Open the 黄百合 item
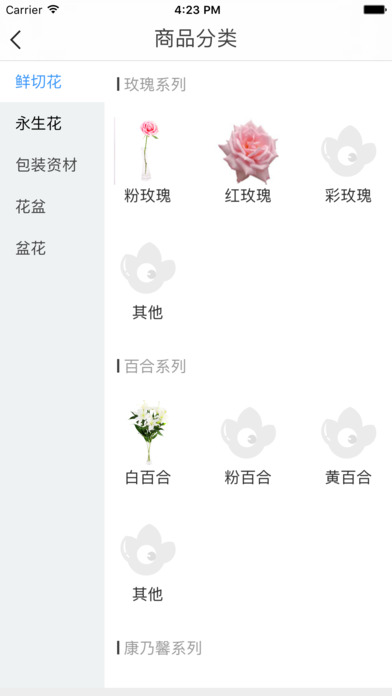Viewport: 392px width, 696px height. pos(348,443)
